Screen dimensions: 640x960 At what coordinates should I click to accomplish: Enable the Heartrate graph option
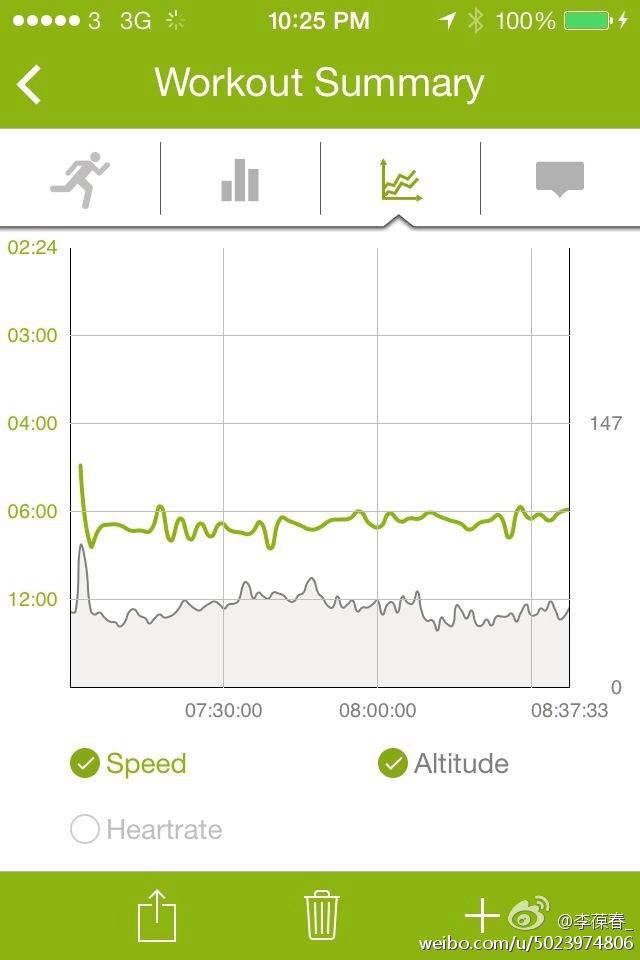coord(85,830)
